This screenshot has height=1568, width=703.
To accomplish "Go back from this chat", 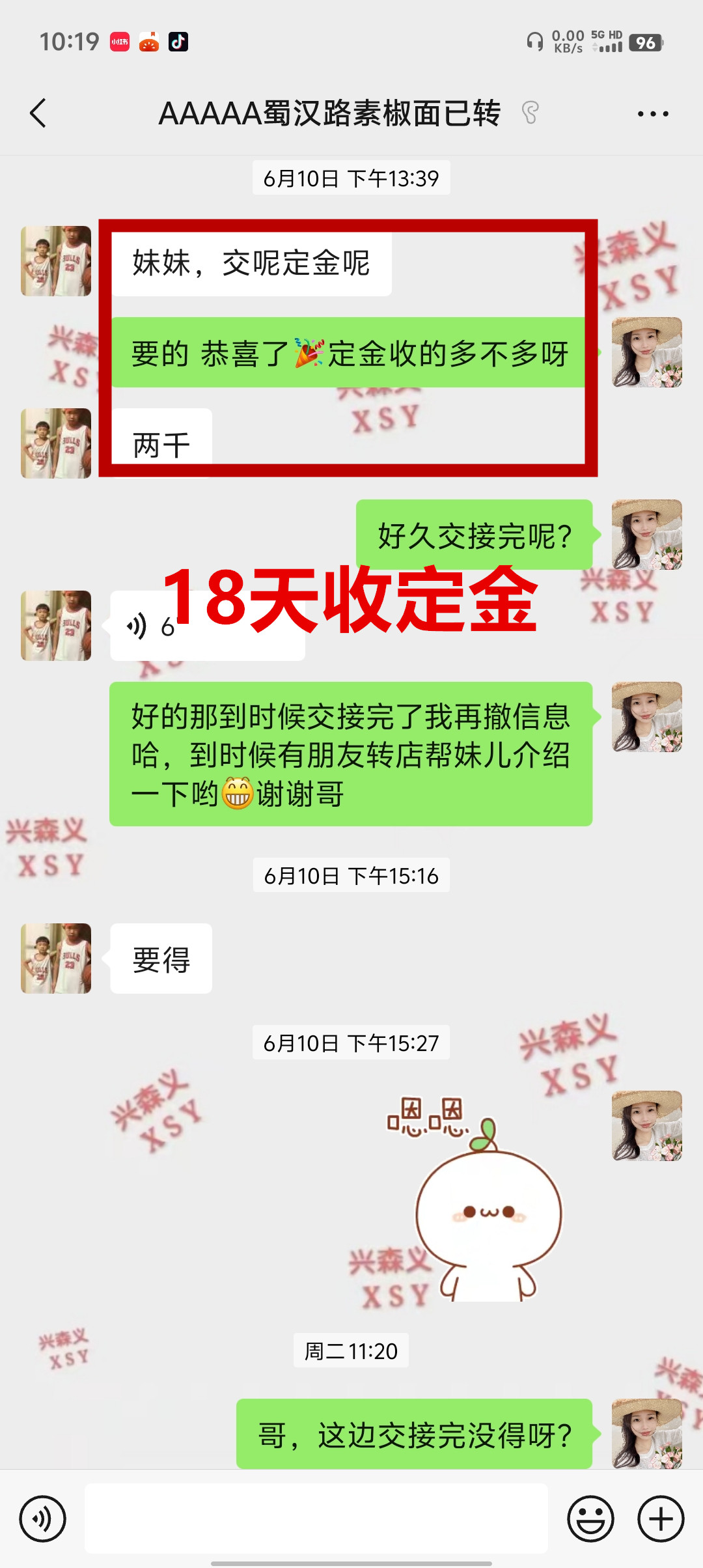I will (38, 113).
